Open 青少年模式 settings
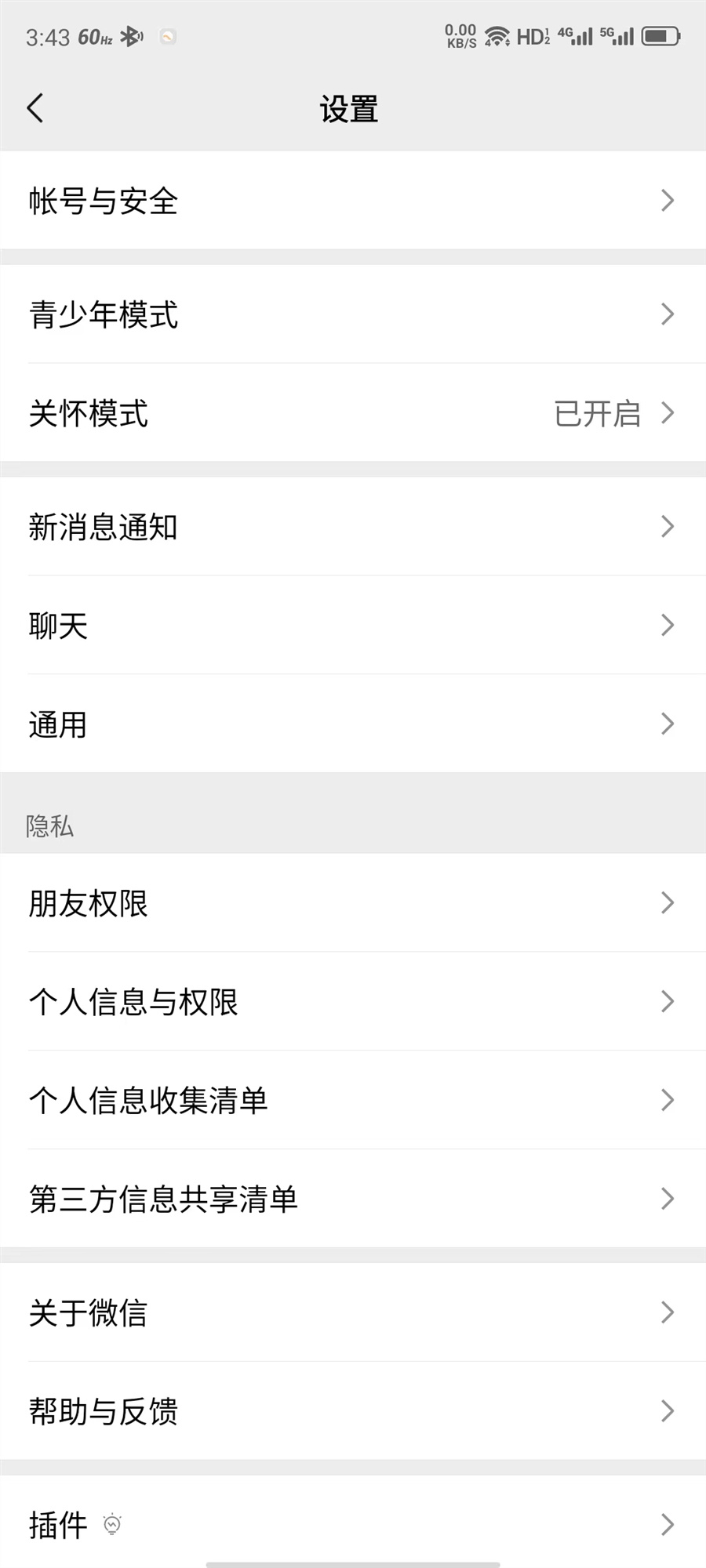Viewport: 706px width, 1568px height. [x=353, y=315]
